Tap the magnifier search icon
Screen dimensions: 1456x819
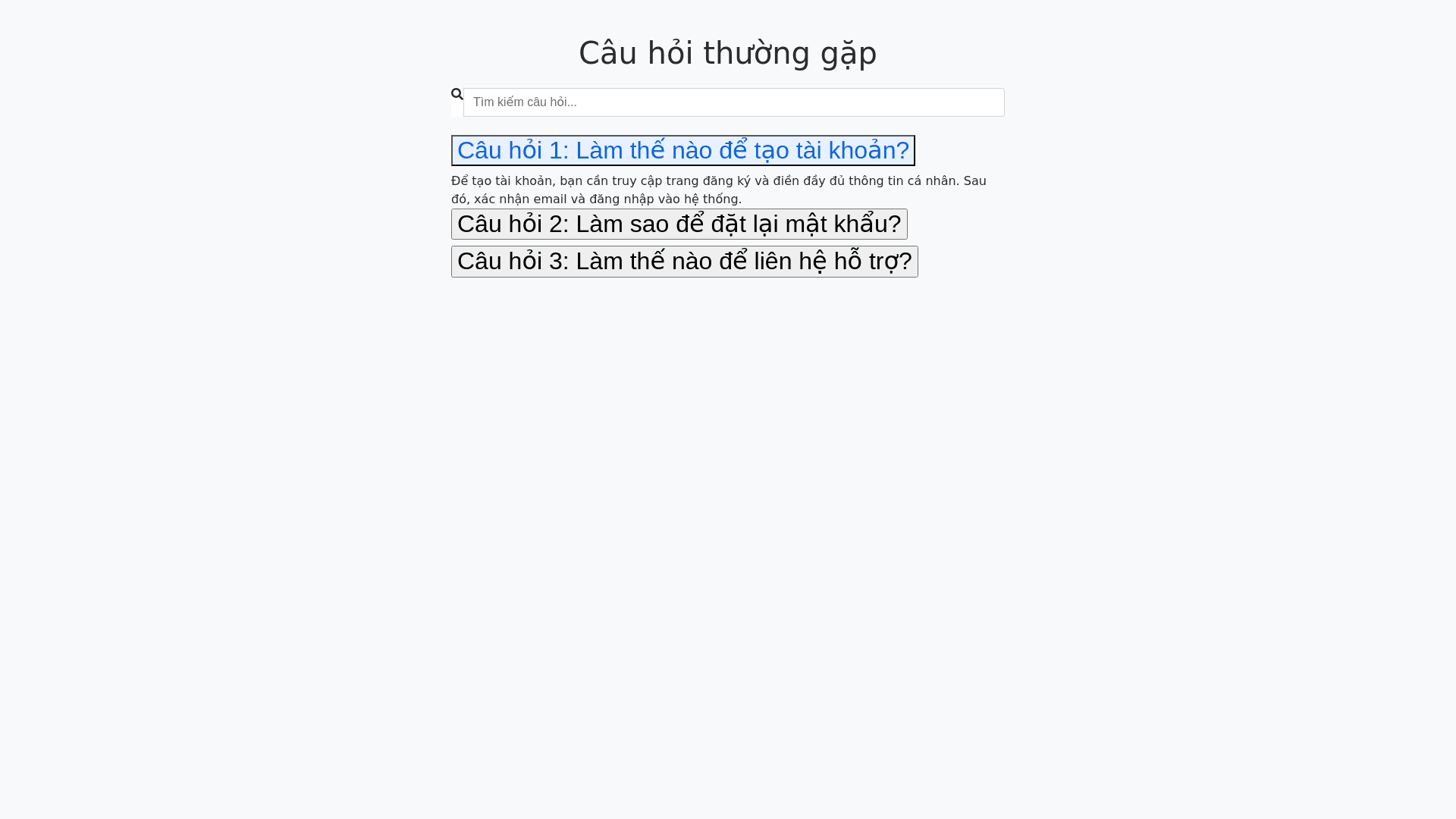457,94
